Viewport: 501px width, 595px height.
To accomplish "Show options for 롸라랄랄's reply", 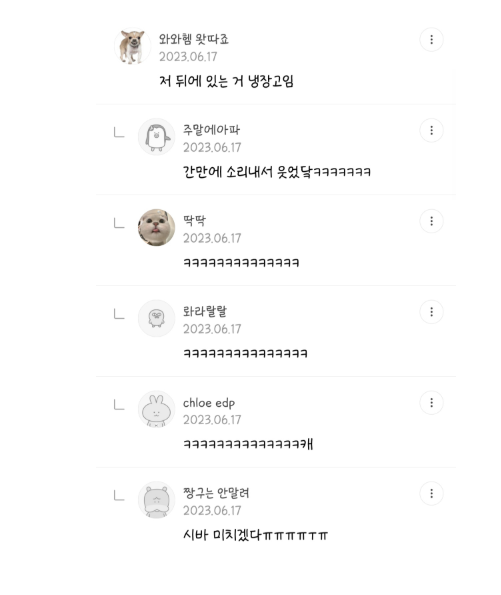I will click(431, 312).
